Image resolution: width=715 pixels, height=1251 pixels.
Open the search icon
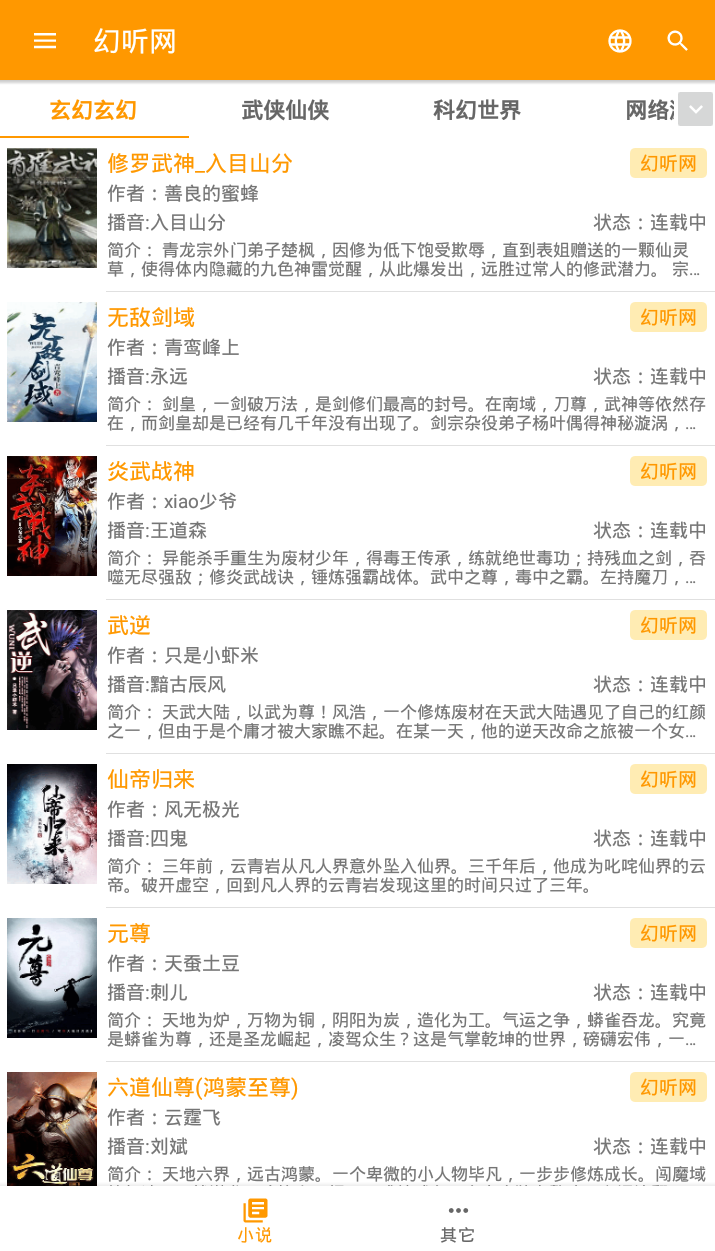tap(678, 41)
